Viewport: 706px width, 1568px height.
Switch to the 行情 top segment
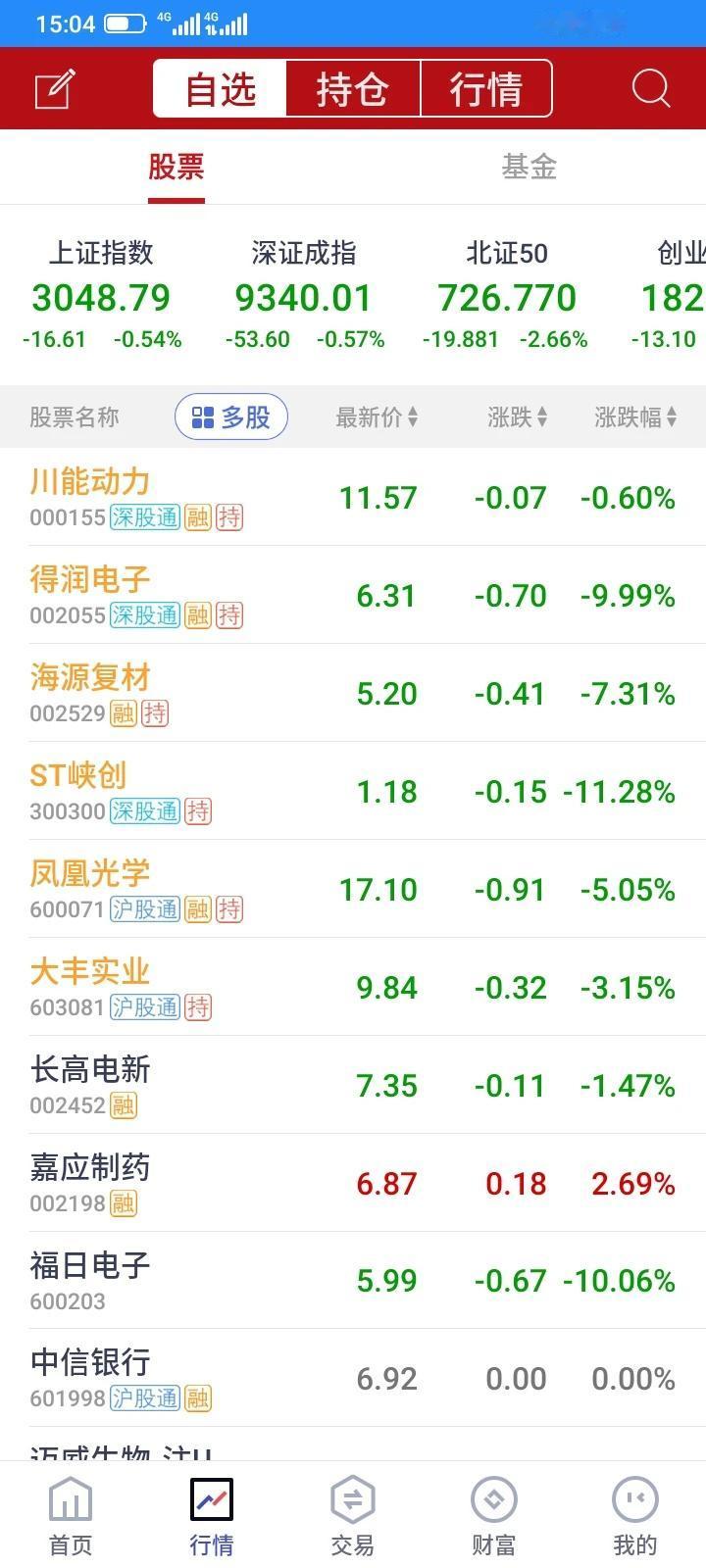click(x=486, y=89)
